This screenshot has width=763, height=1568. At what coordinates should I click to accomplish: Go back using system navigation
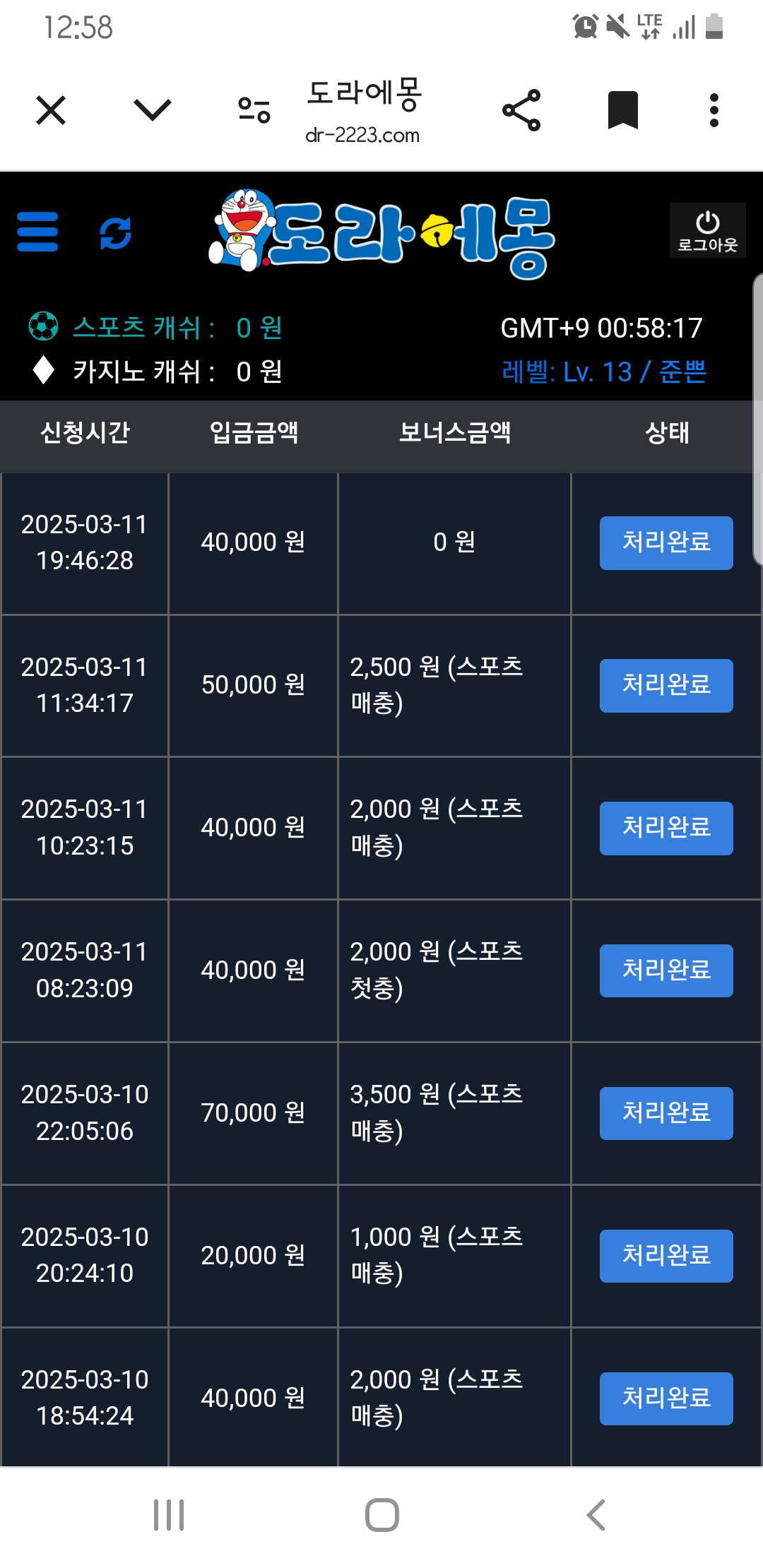596,1515
